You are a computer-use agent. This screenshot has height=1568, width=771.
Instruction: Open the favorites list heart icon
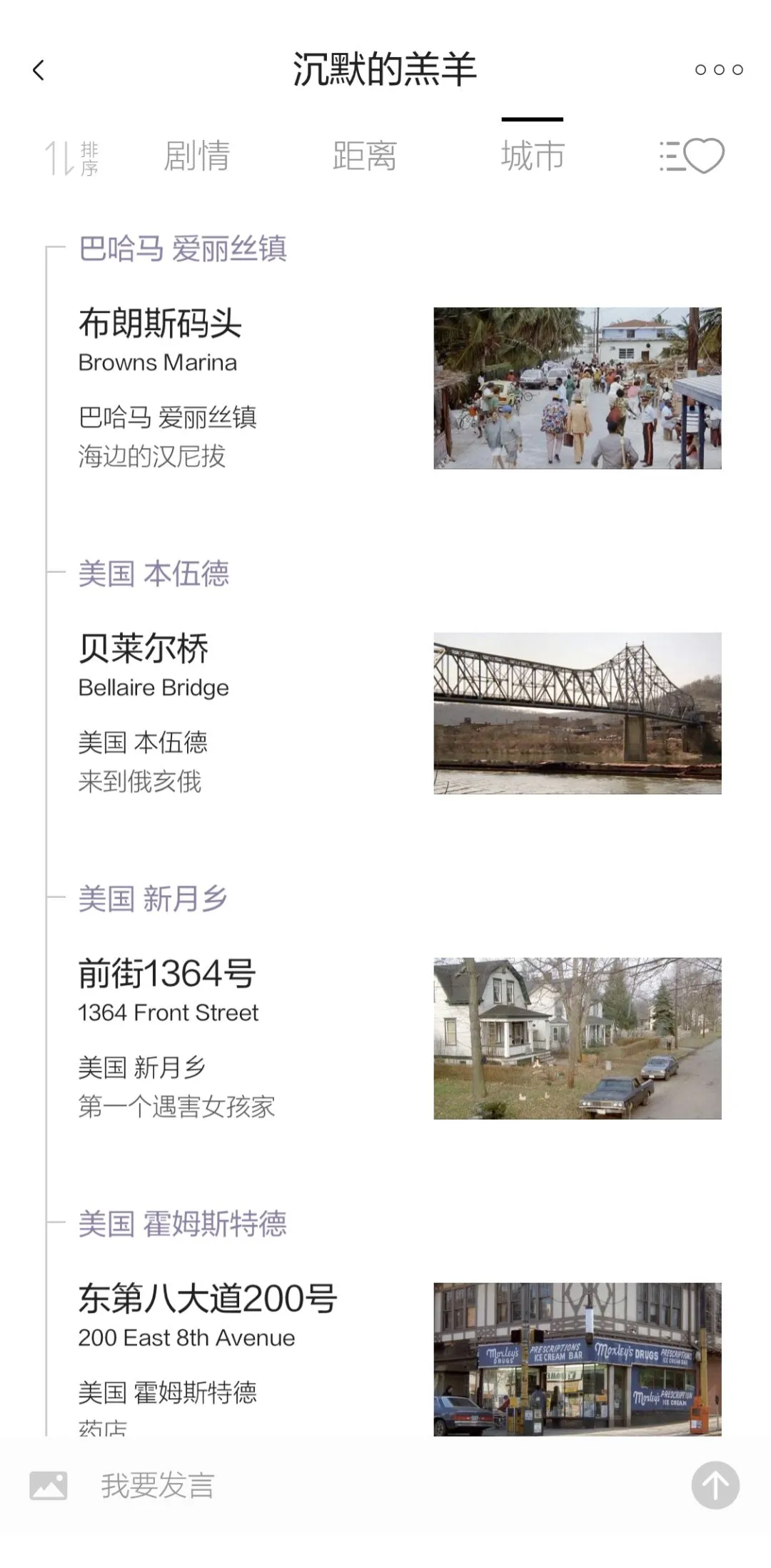coord(691,156)
